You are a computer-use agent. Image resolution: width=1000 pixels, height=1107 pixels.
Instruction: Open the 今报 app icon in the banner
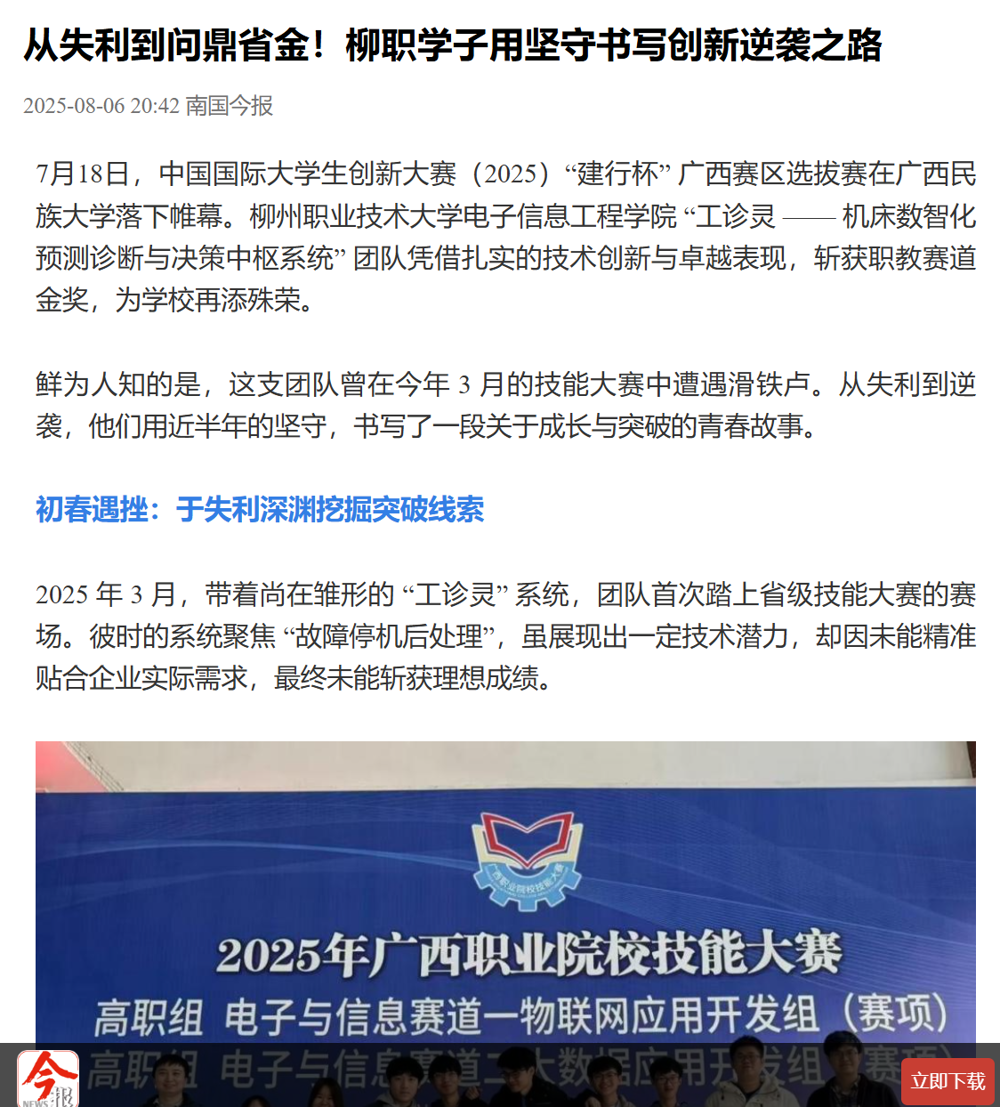(47, 1079)
